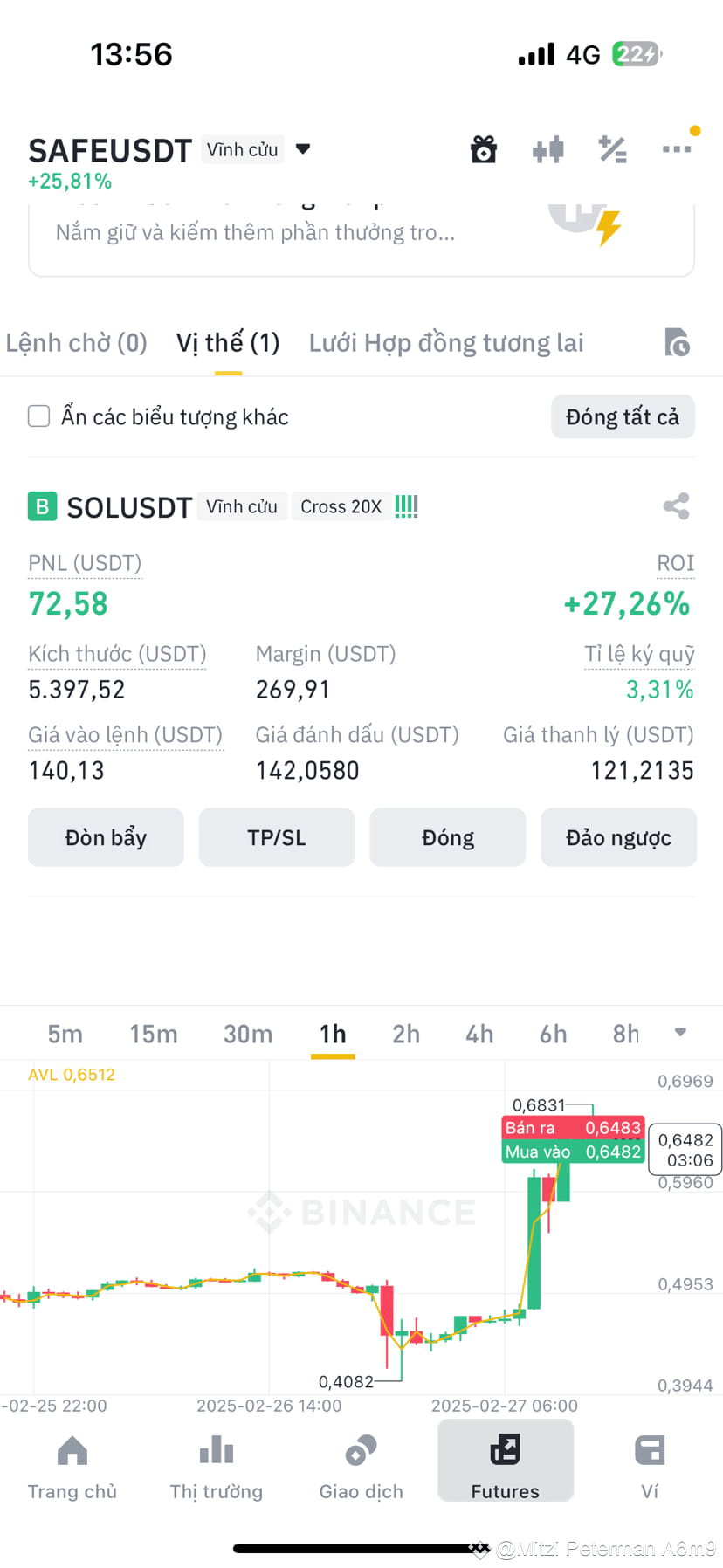Open the gift box rewards icon

[484, 148]
